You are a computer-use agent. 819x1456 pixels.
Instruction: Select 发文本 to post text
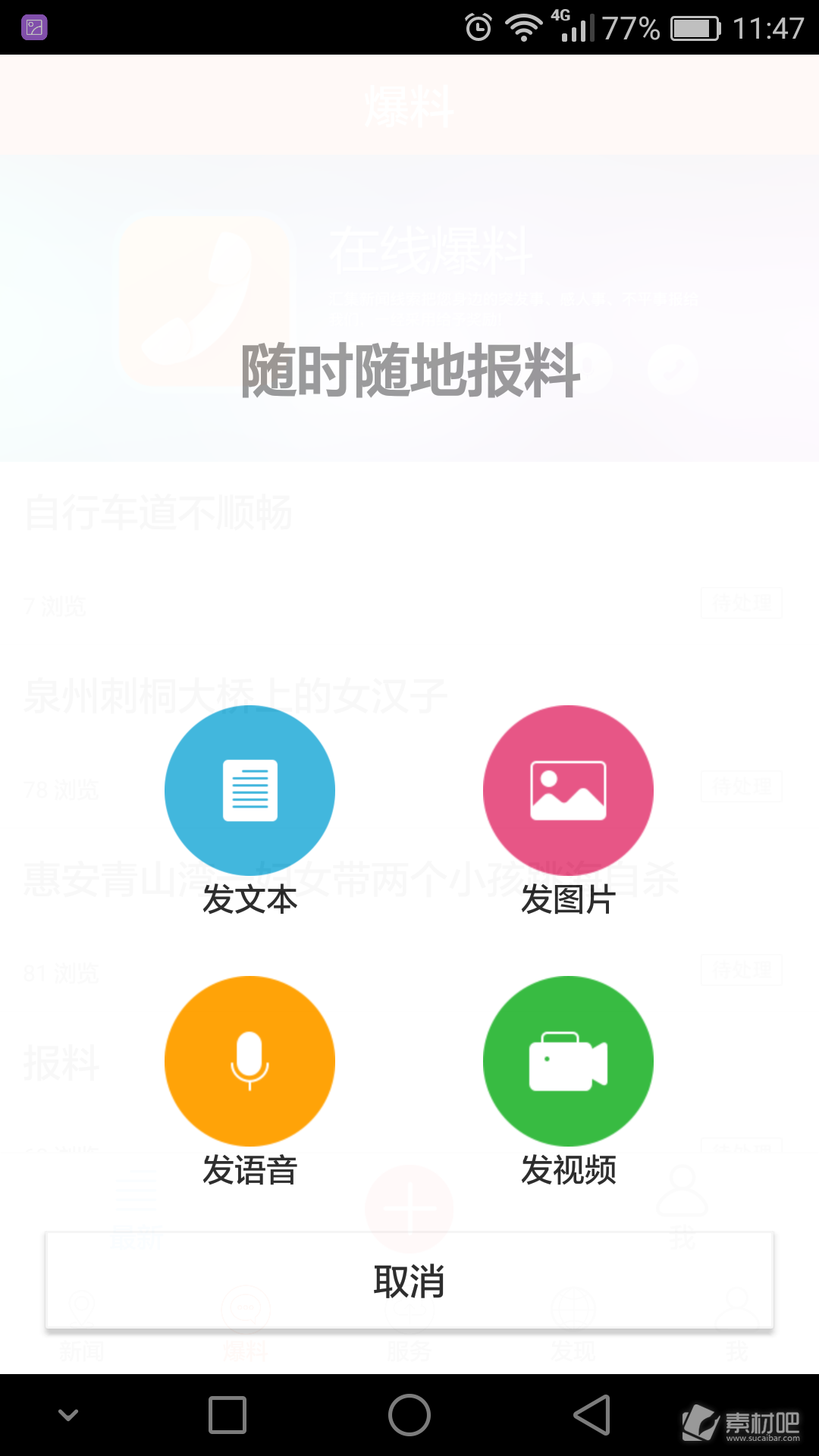pos(249,790)
